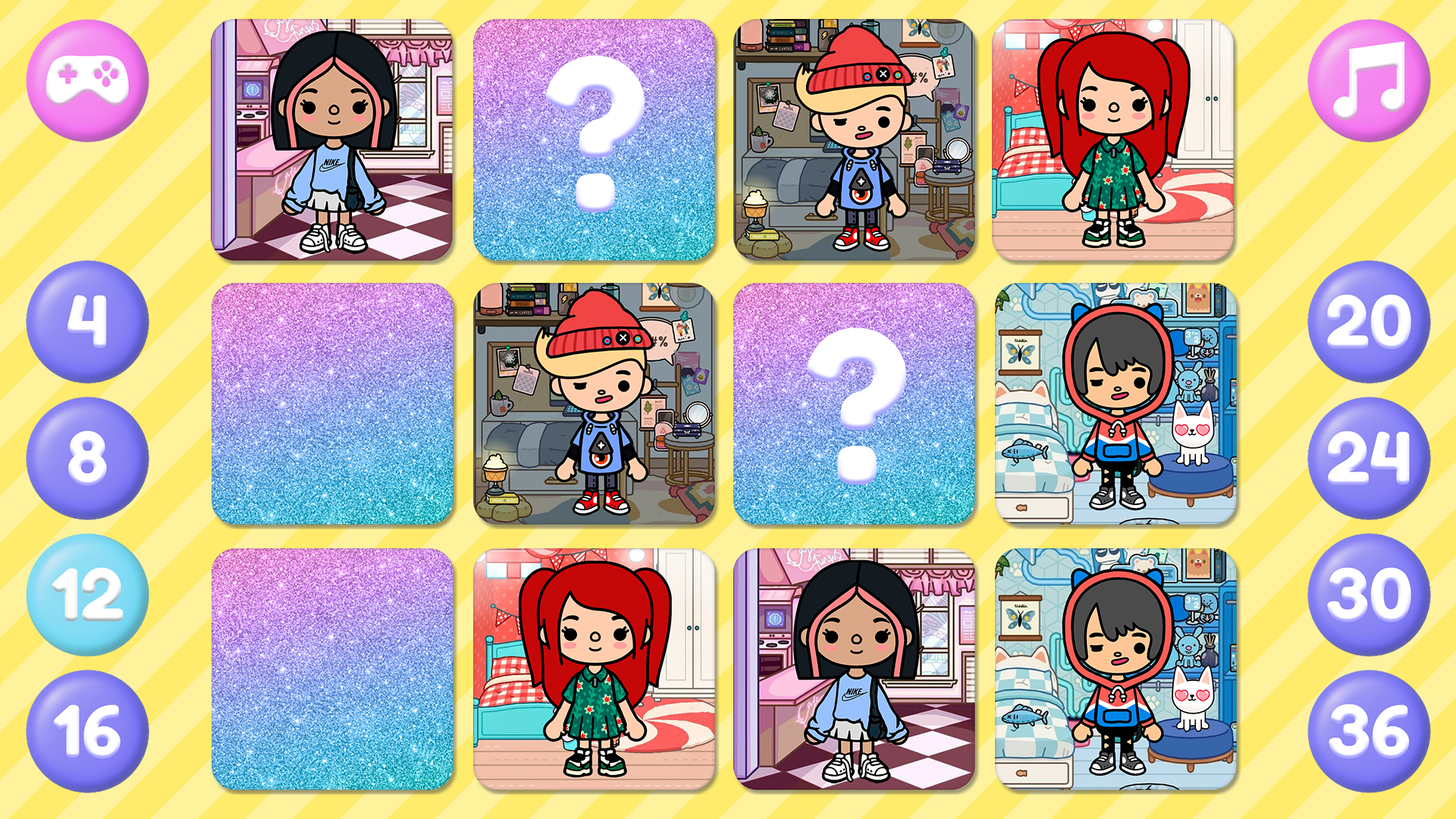Flip plain glitter card beside the beanie boy
Image resolution: width=1456 pixels, height=819 pixels.
click(x=332, y=404)
